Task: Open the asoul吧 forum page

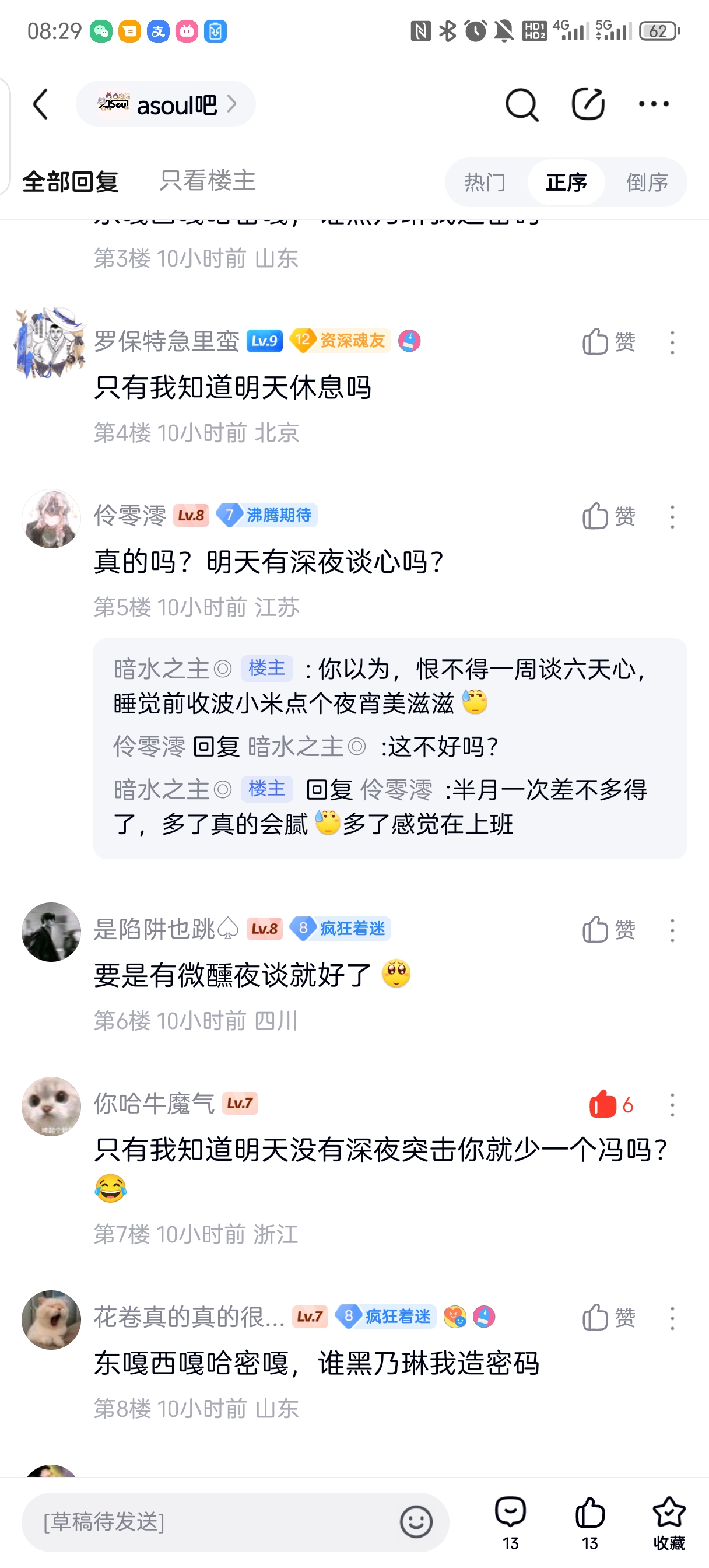Action: 166,104
